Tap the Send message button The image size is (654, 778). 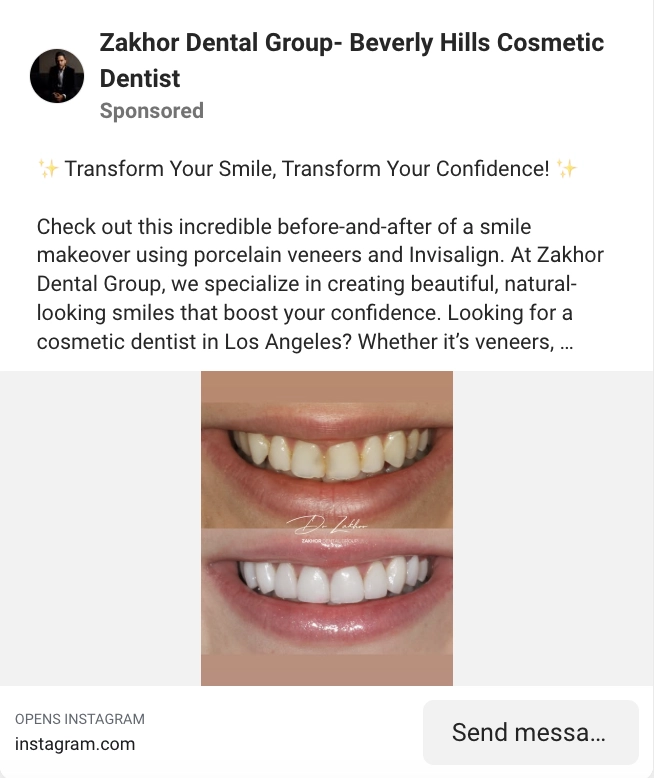[530, 732]
